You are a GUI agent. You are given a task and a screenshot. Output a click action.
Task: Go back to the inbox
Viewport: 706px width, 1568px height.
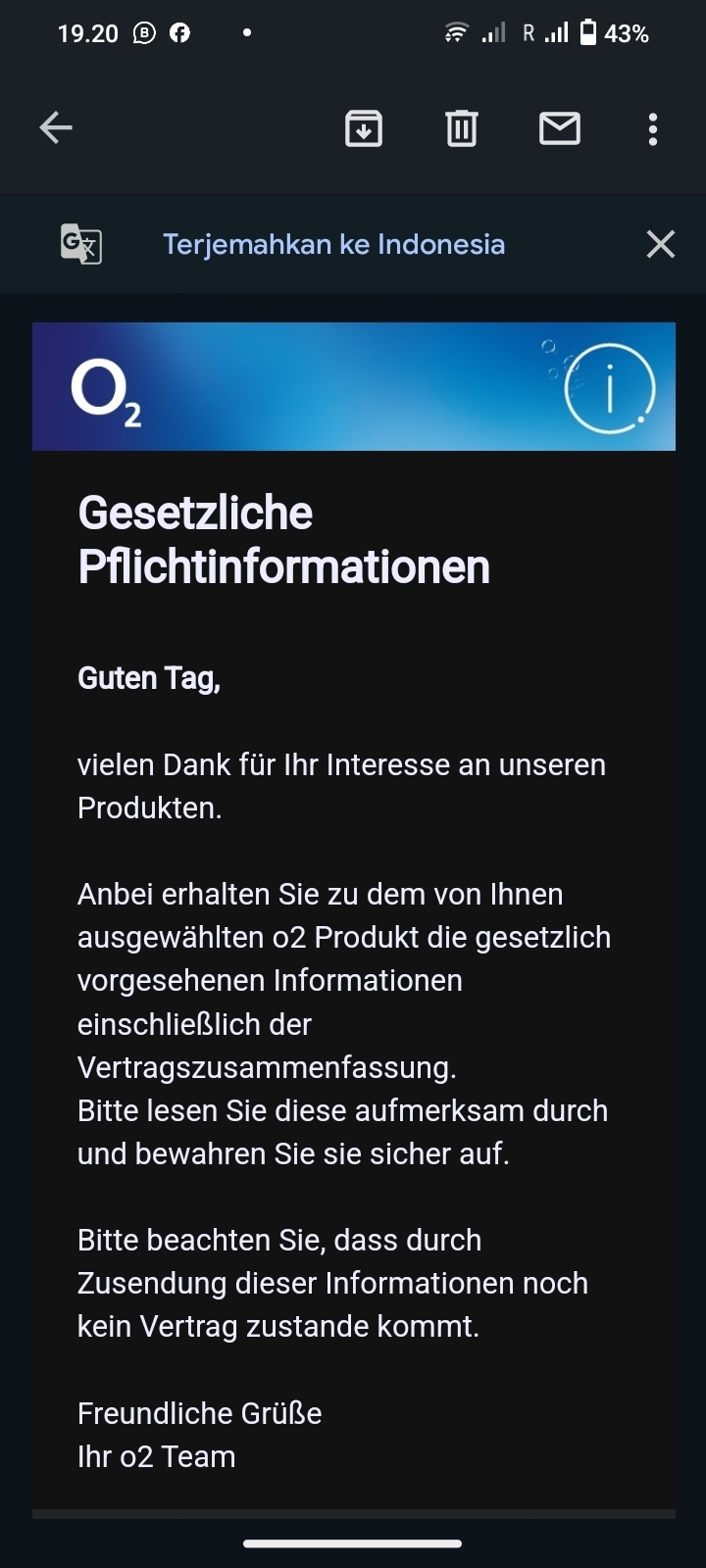point(56,128)
